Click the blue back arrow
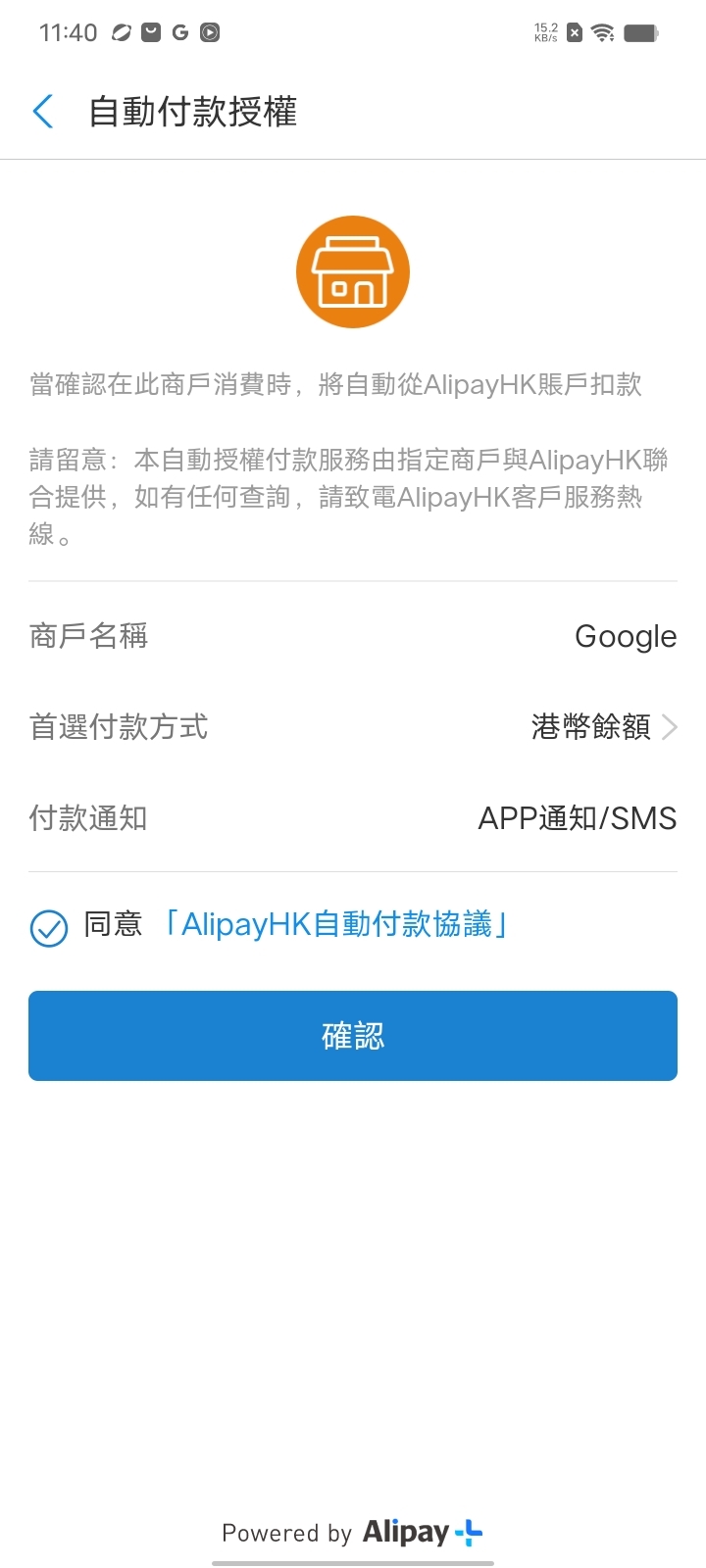This screenshot has width=706, height=1568. [x=42, y=111]
